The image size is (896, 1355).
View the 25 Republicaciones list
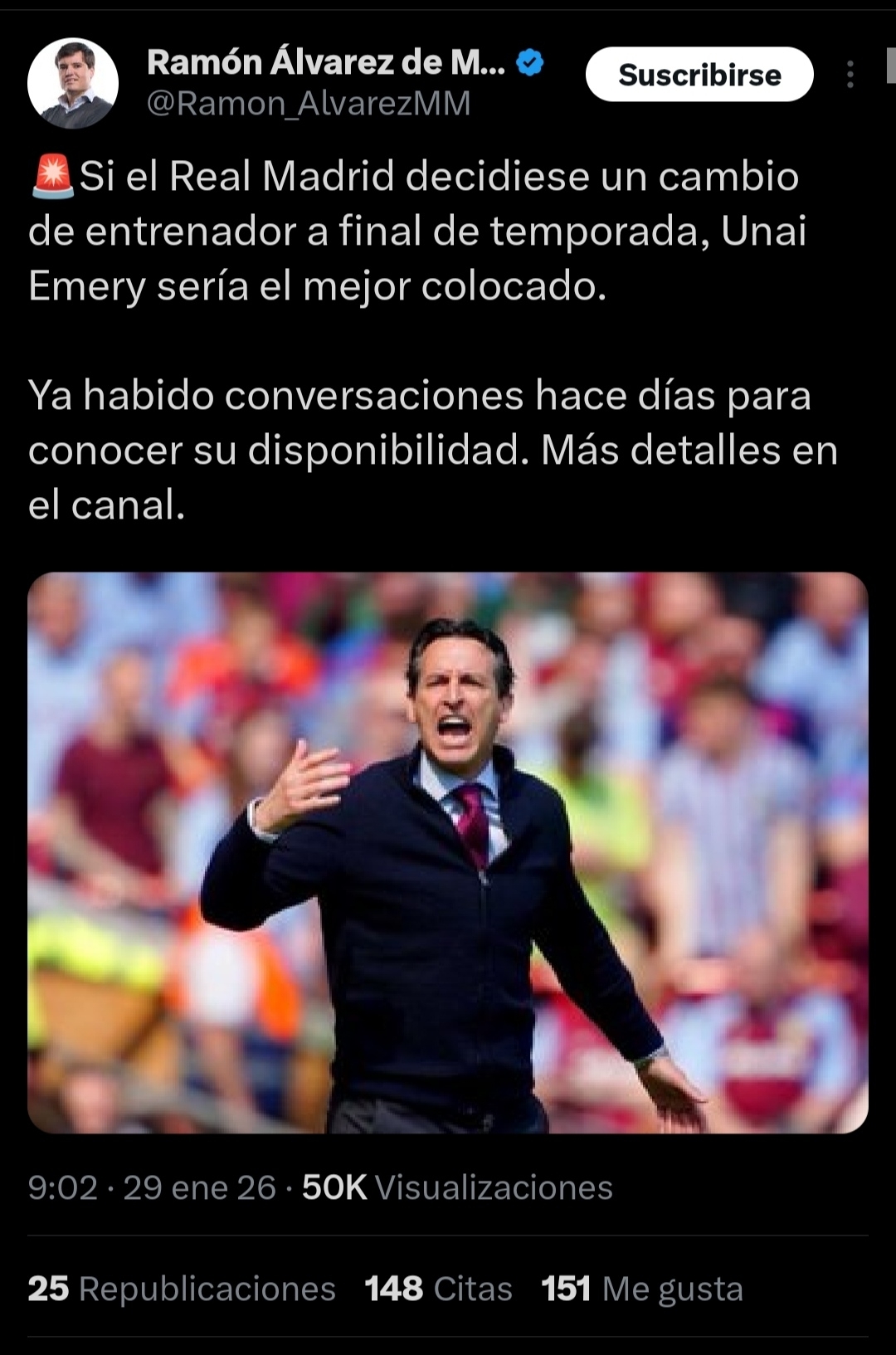[182, 1289]
